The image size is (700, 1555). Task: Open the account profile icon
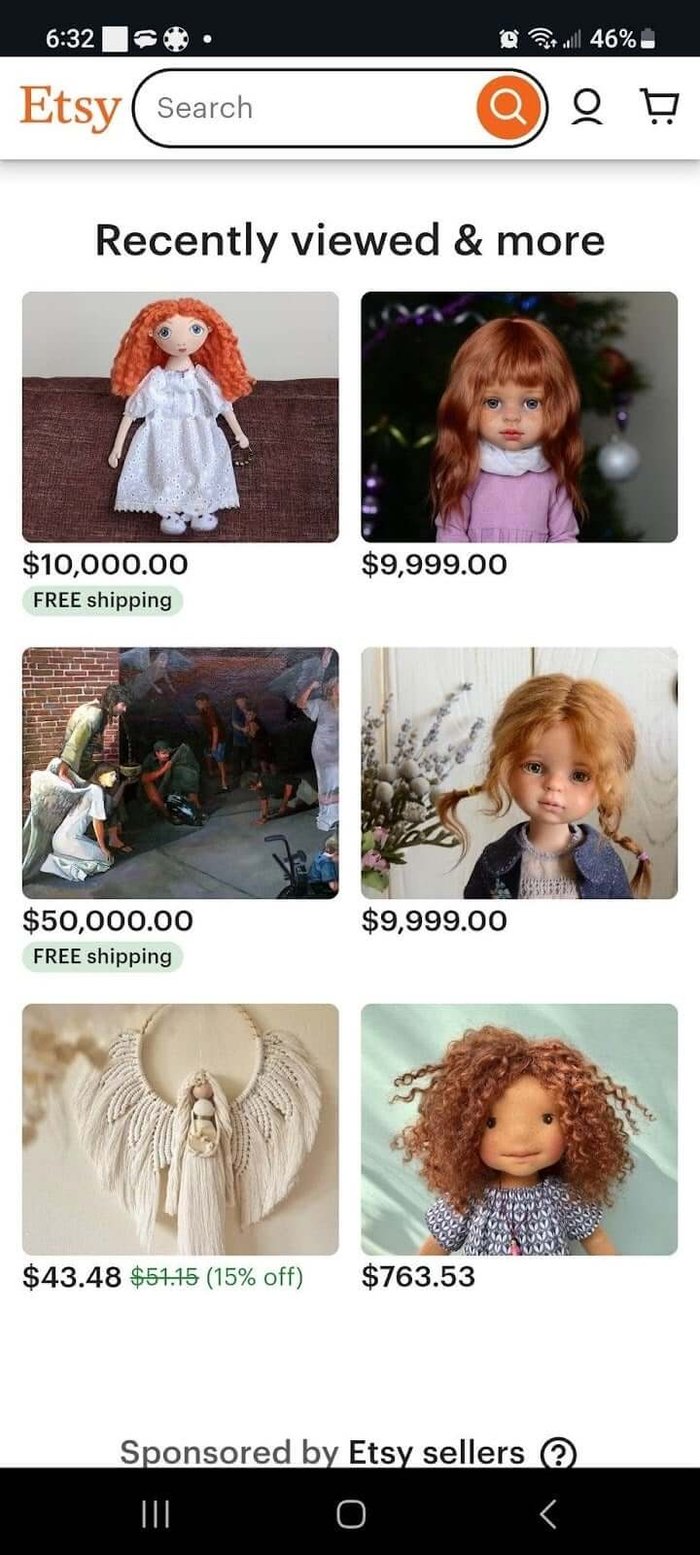[587, 108]
